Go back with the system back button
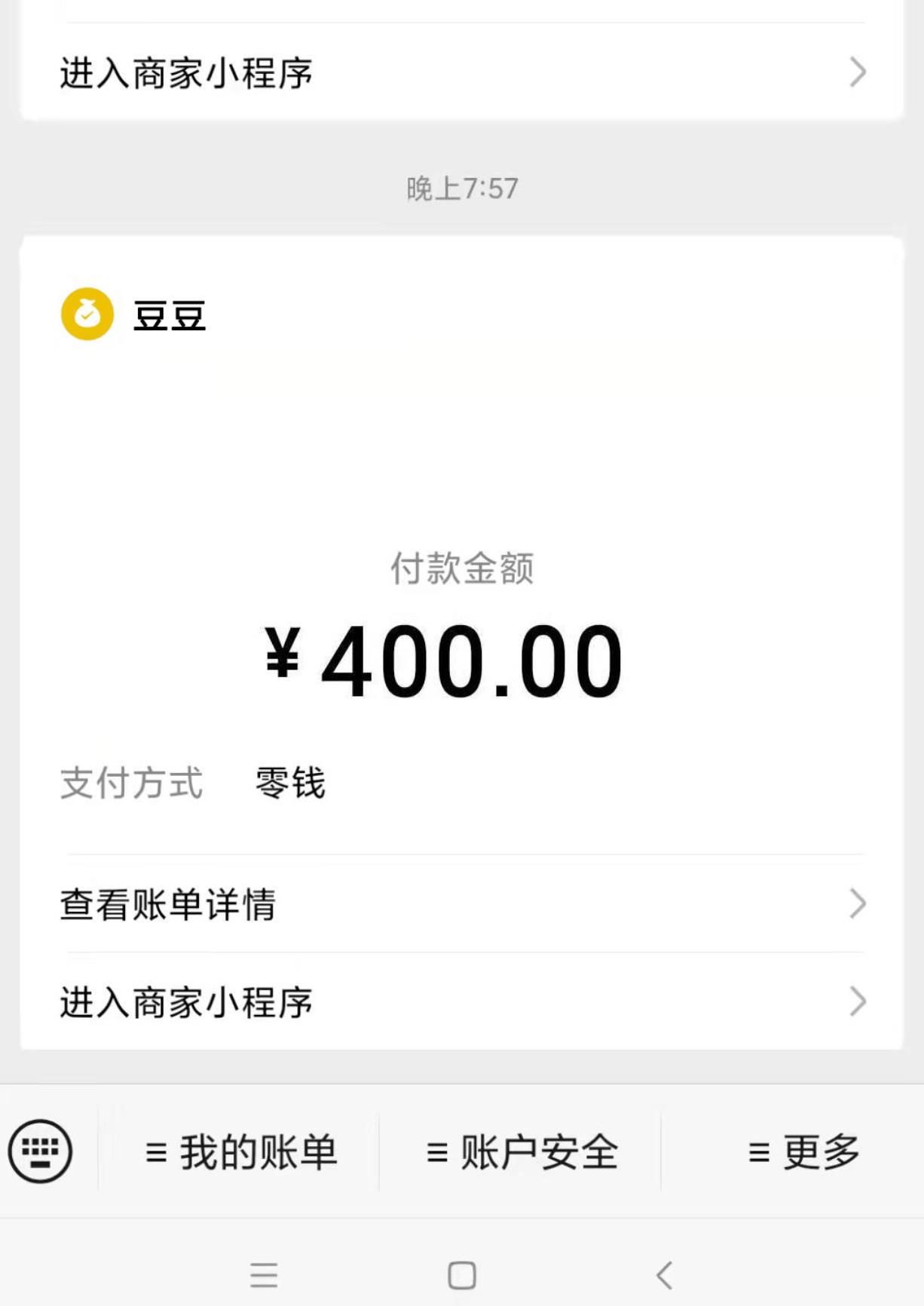This screenshot has width=924, height=1306. [x=664, y=1275]
